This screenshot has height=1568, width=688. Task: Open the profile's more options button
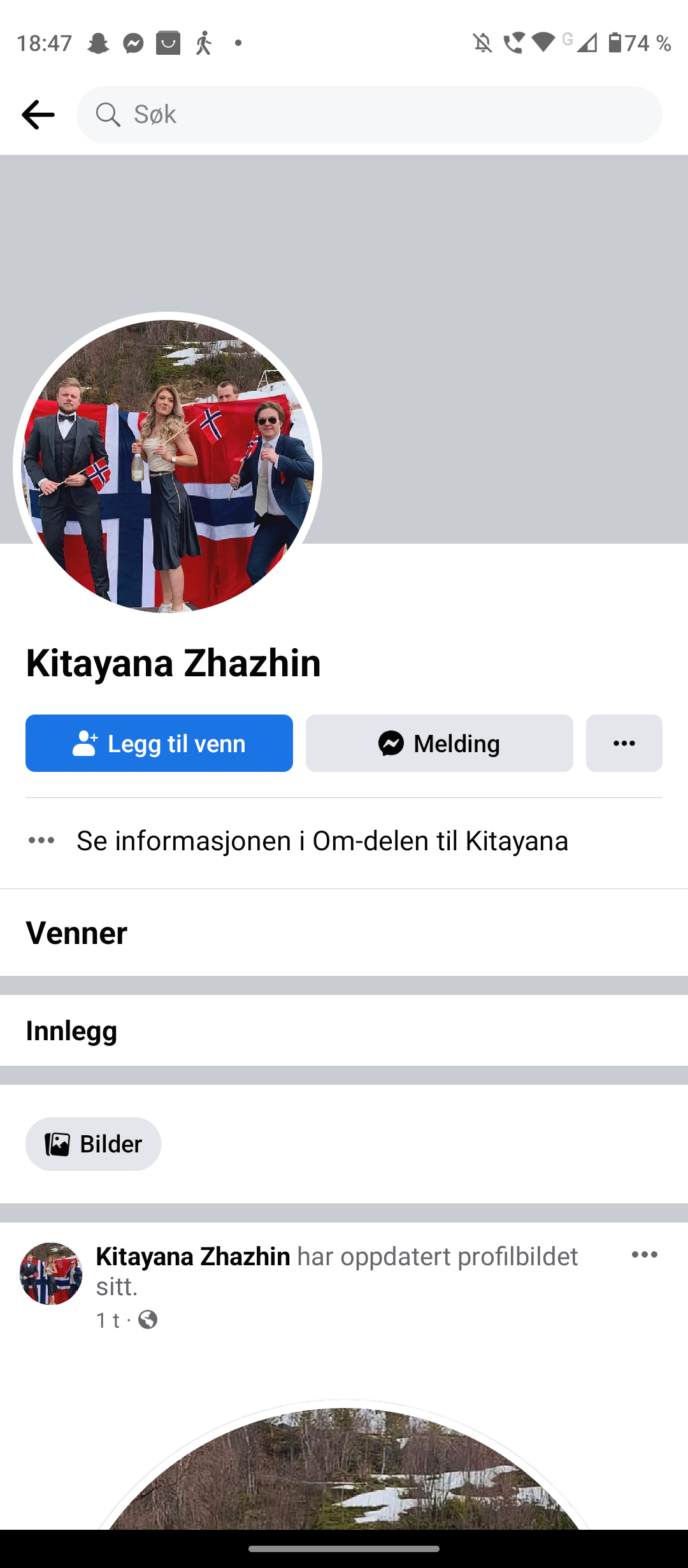624,743
